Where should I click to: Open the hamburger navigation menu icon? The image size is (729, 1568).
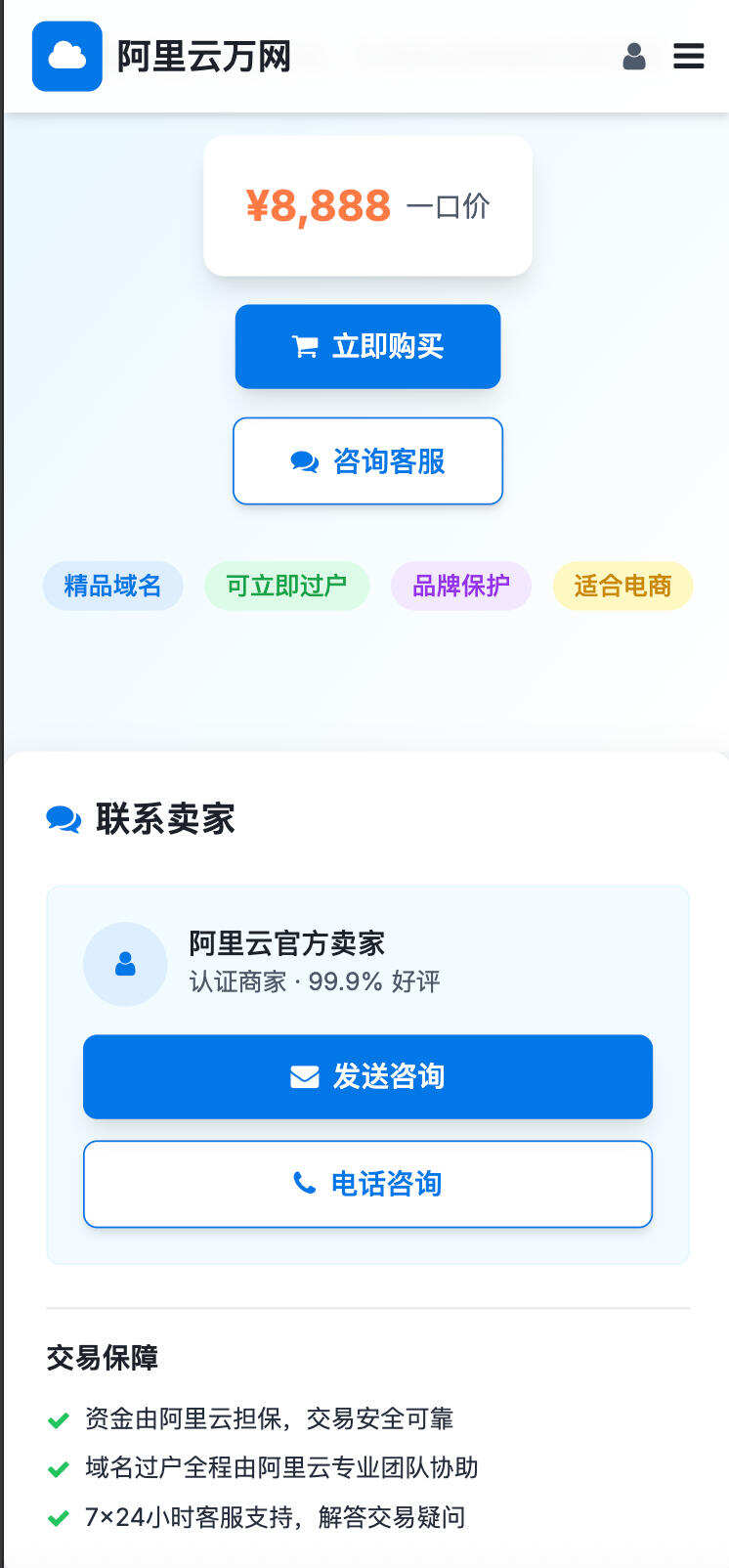click(689, 56)
